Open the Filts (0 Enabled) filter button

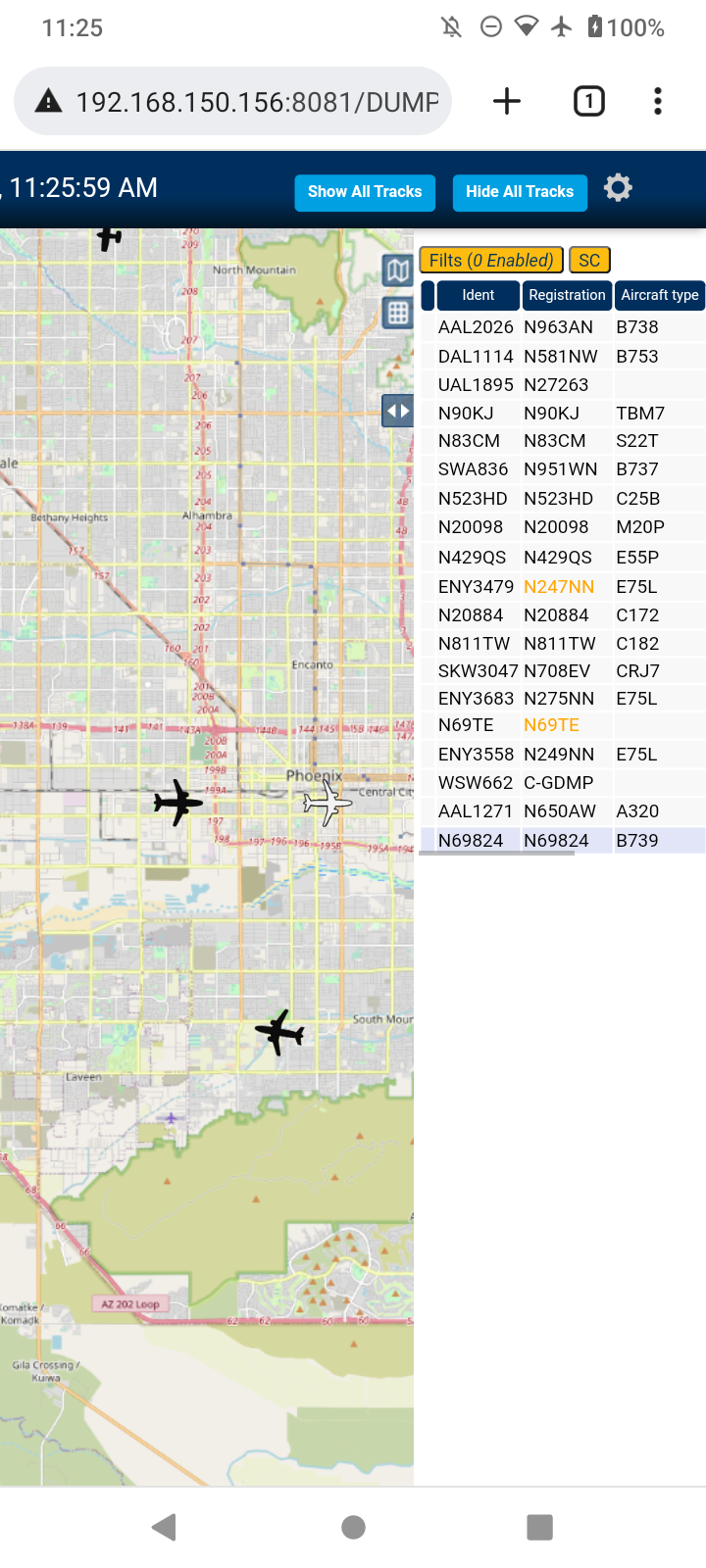[x=491, y=260]
